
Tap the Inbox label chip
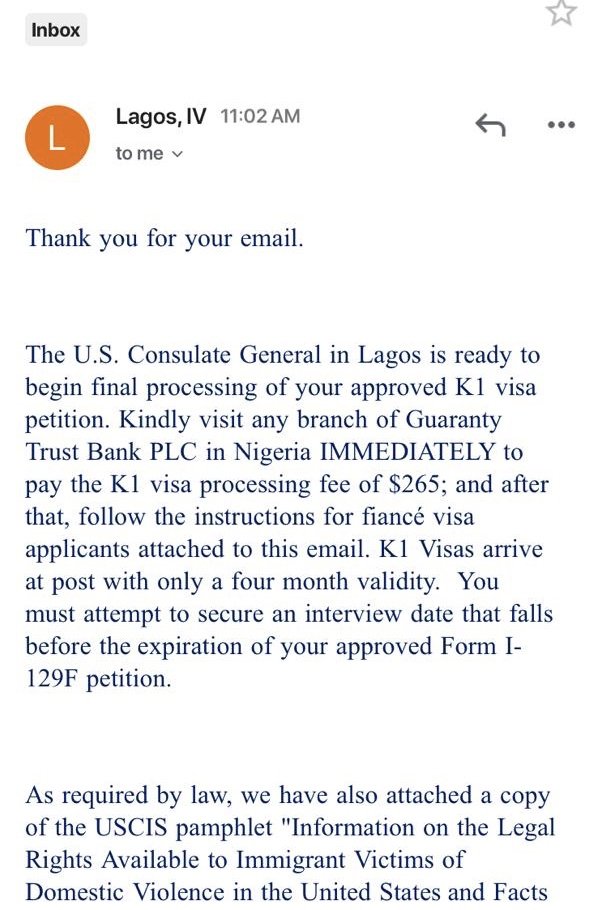(x=55, y=30)
